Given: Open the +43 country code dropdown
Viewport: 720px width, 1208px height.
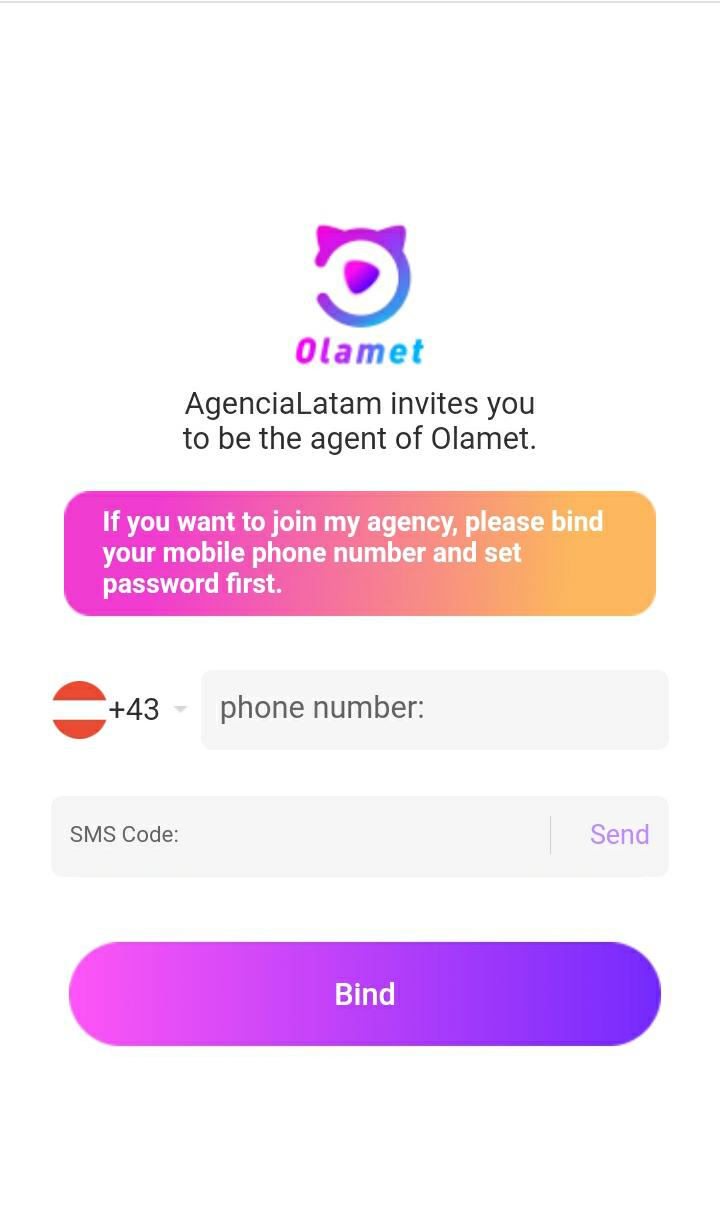Looking at the screenshot, I should (x=120, y=709).
